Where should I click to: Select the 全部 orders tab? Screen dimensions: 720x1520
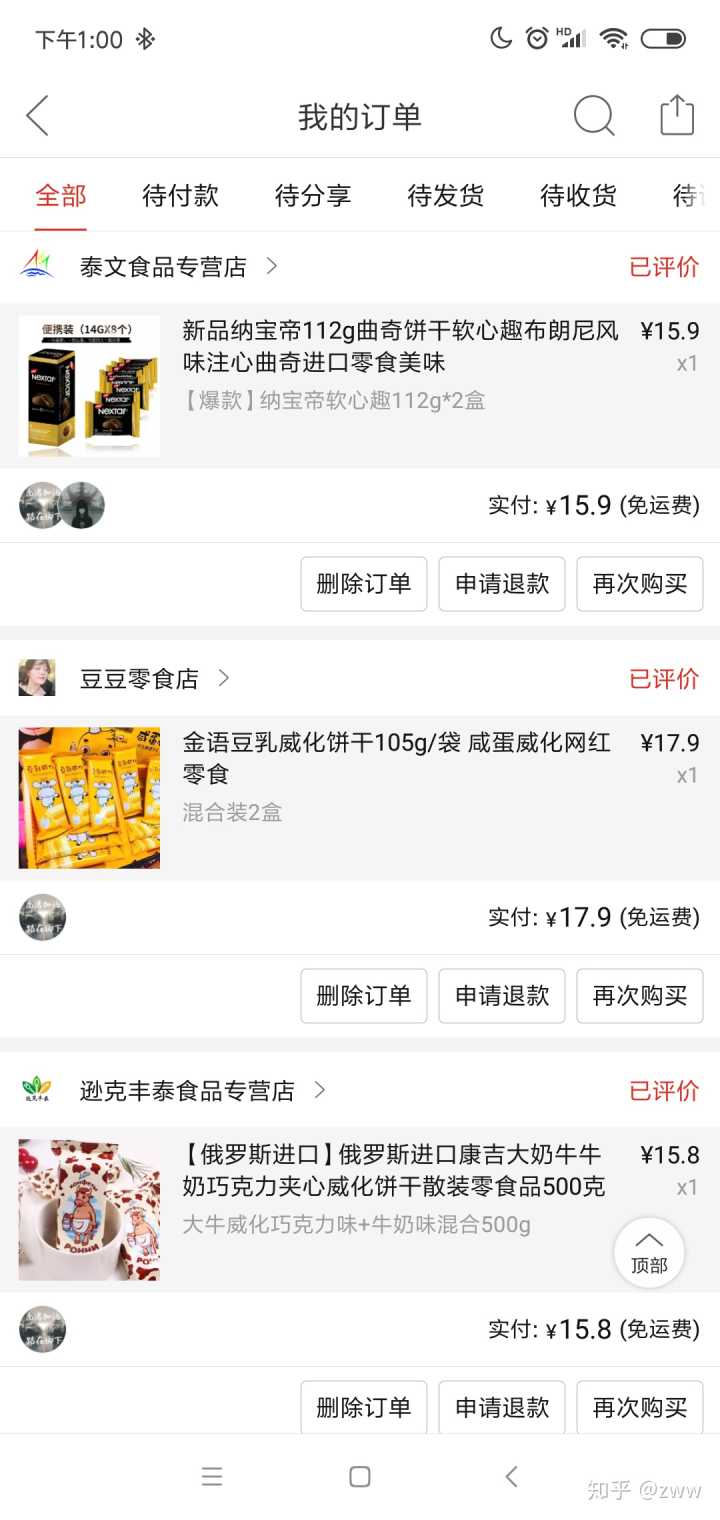click(x=61, y=195)
